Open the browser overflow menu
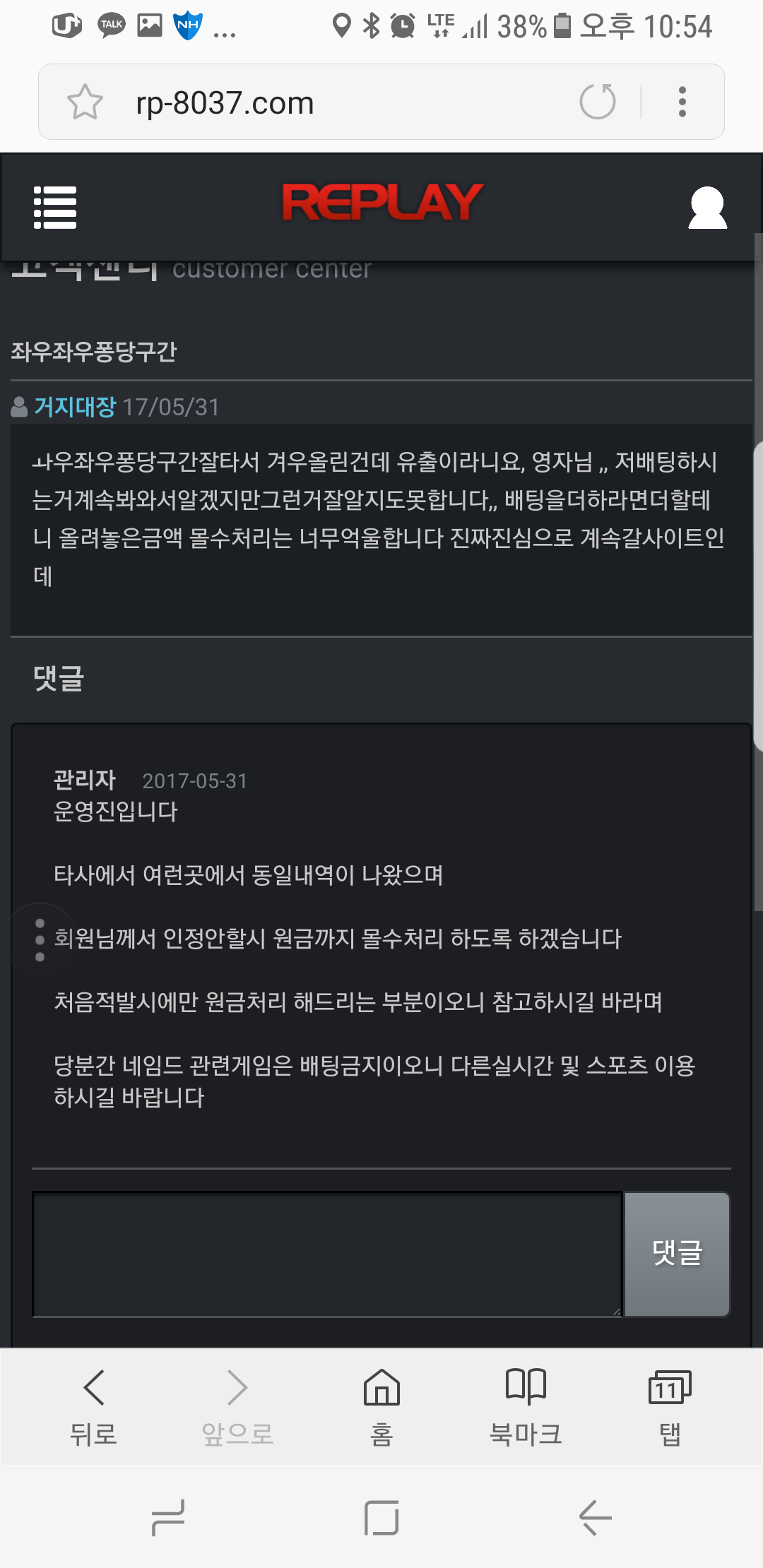Viewport: 763px width, 1568px height. [682, 102]
